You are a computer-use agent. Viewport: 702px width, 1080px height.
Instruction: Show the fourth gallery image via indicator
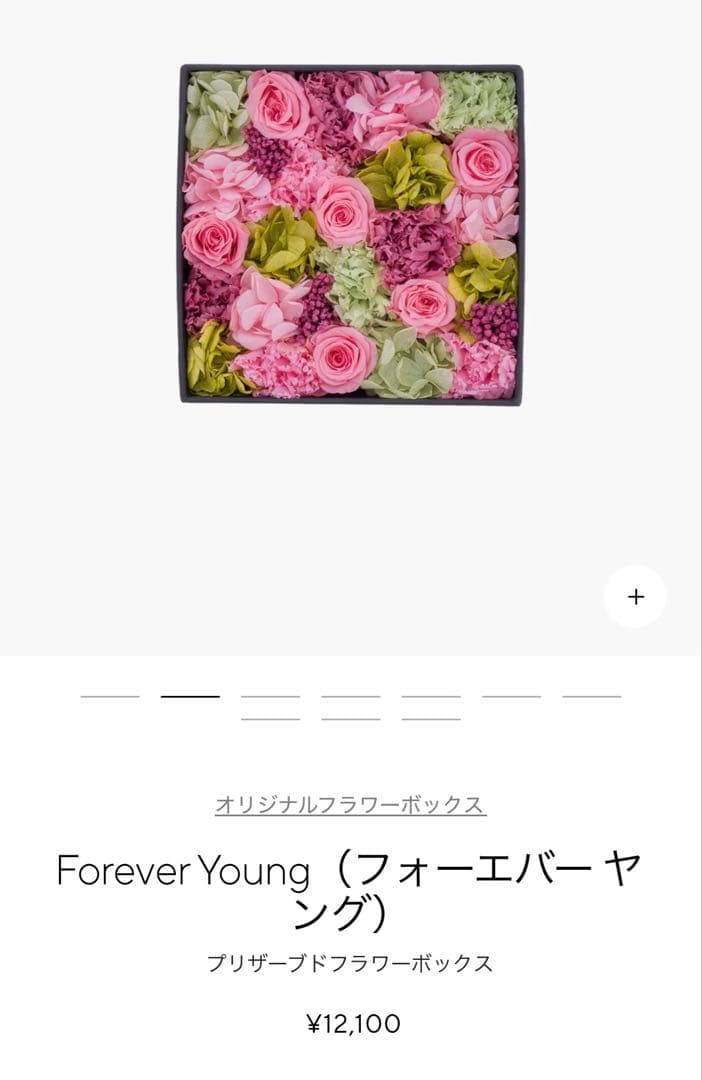click(351, 696)
